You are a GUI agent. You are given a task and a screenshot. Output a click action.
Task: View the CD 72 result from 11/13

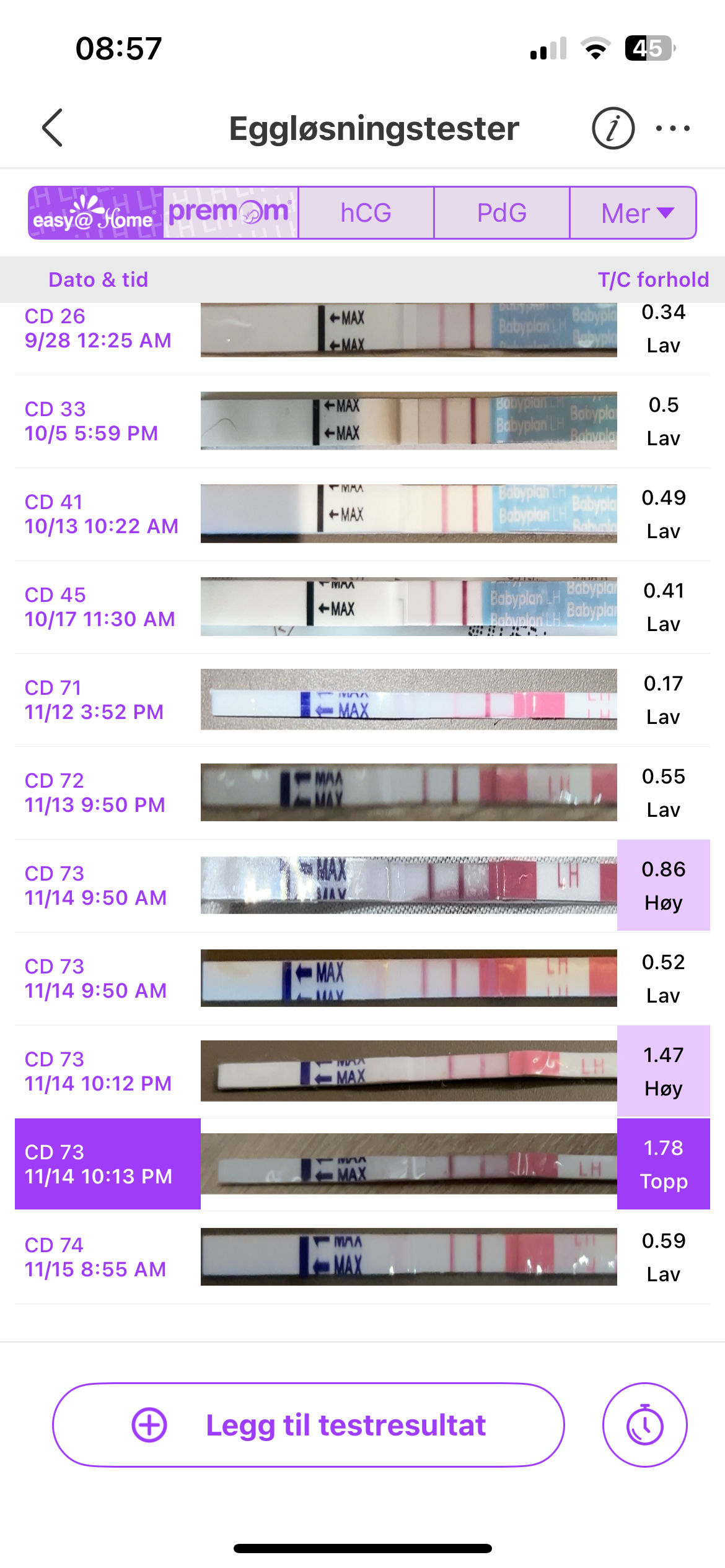(x=362, y=793)
